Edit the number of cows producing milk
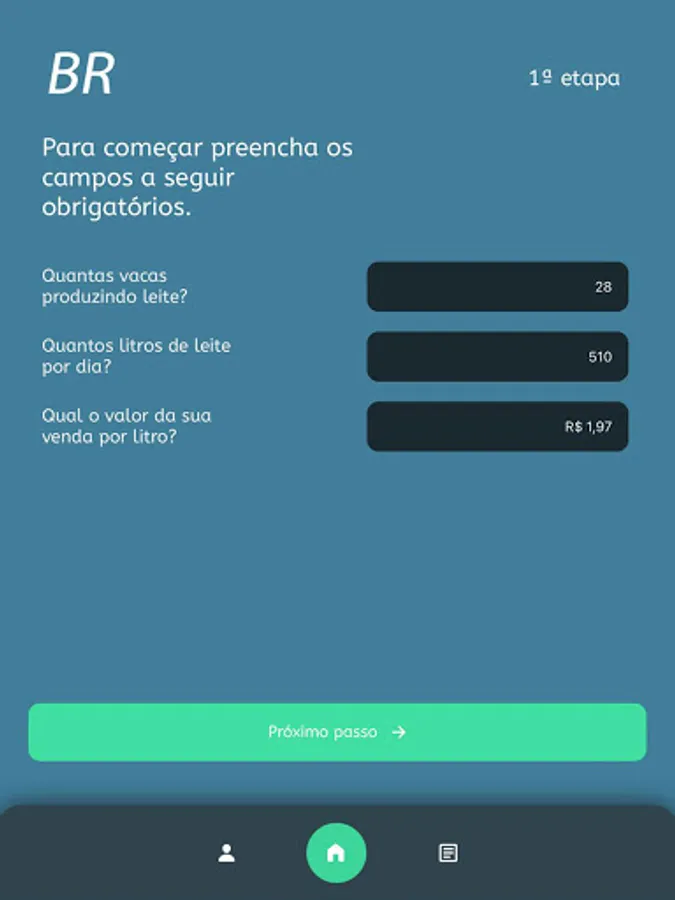The width and height of the screenshot is (675, 900). click(x=498, y=286)
